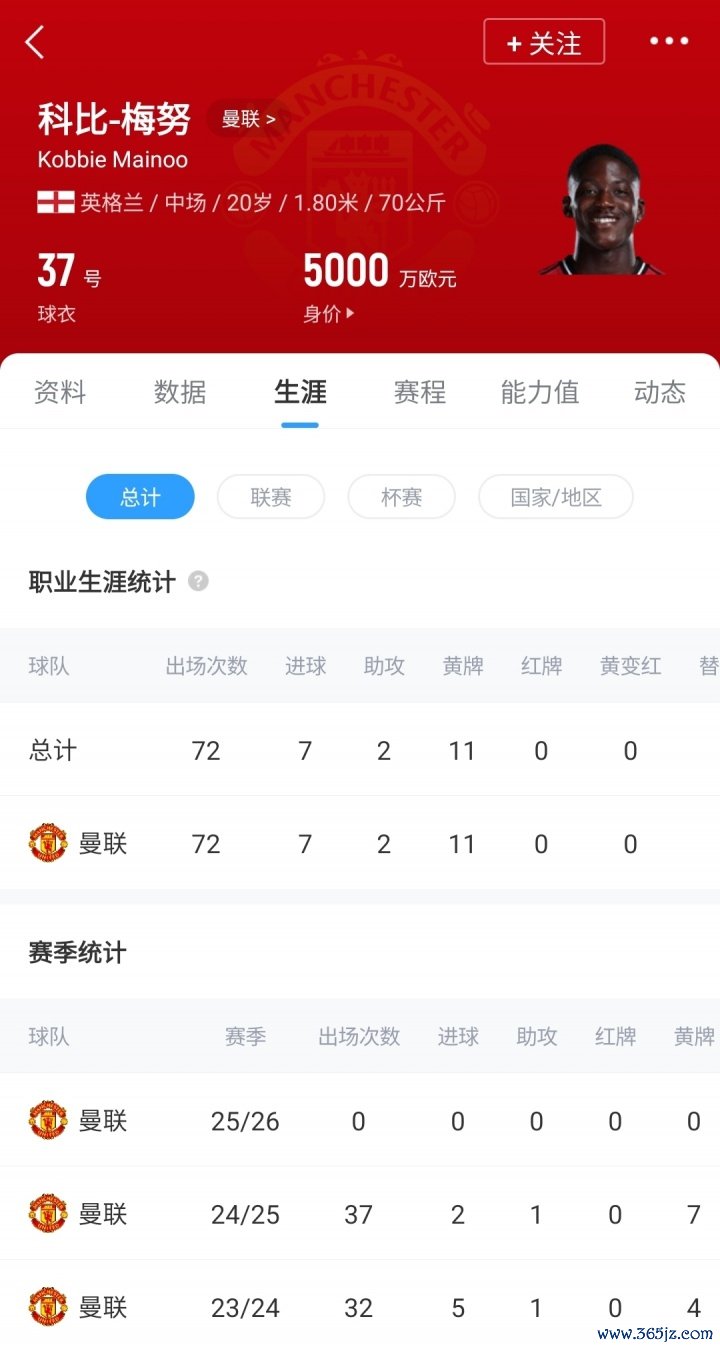Filter career stats by 联赛
The image size is (720, 1349).
pyautogui.click(x=271, y=497)
